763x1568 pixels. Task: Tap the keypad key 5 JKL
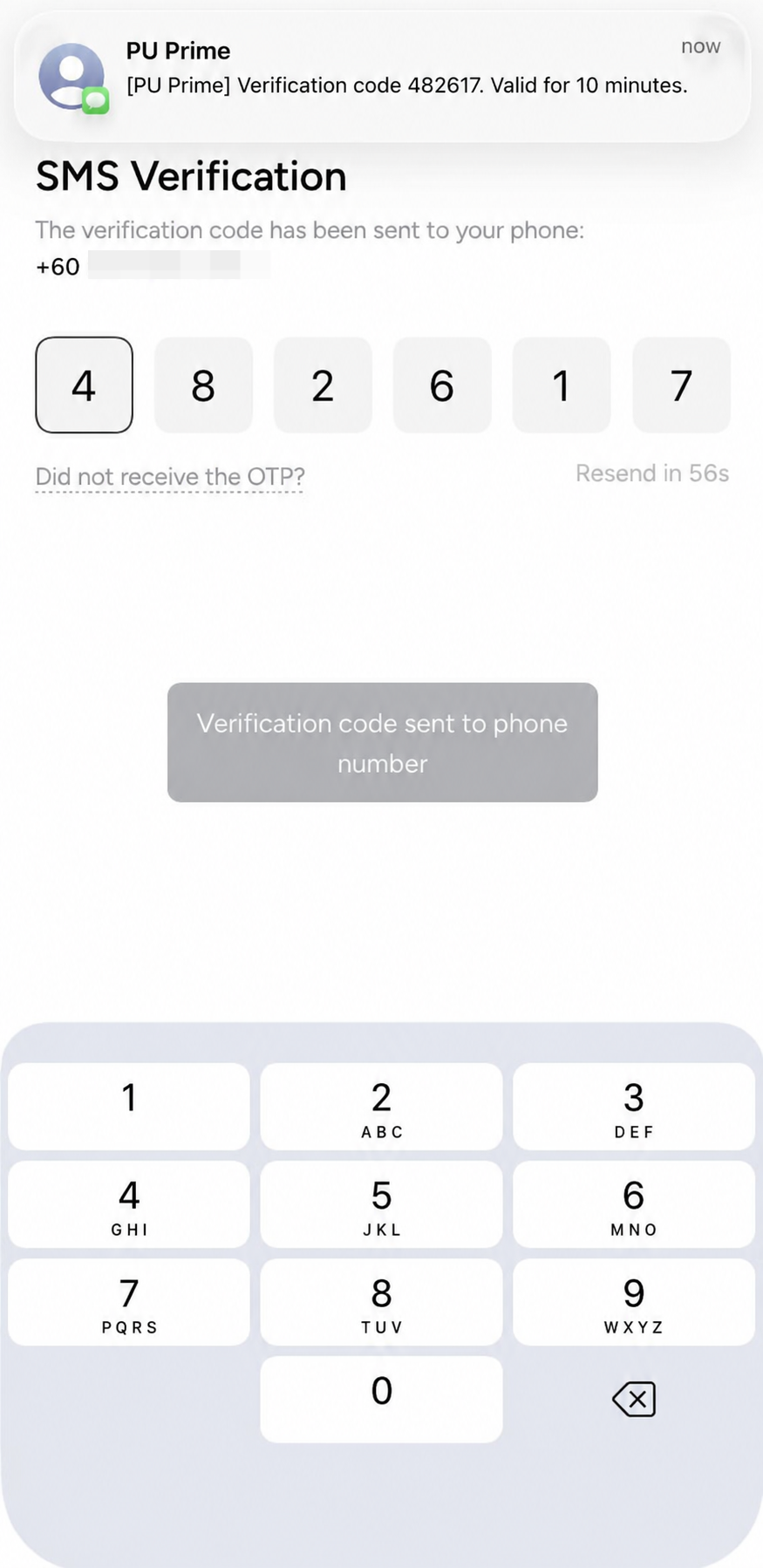[381, 1203]
